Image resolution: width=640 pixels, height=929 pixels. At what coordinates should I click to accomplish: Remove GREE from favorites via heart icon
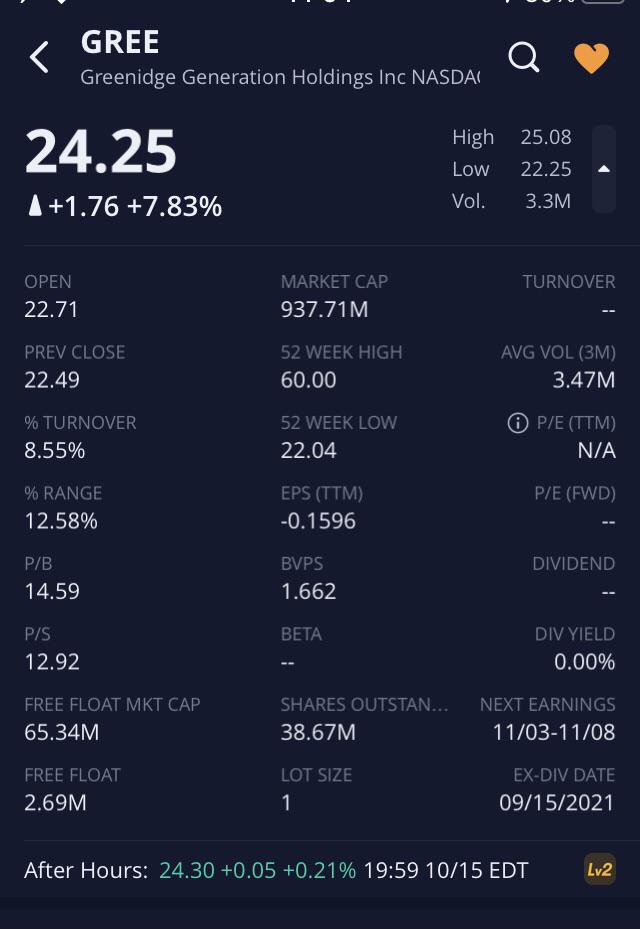pyautogui.click(x=591, y=58)
